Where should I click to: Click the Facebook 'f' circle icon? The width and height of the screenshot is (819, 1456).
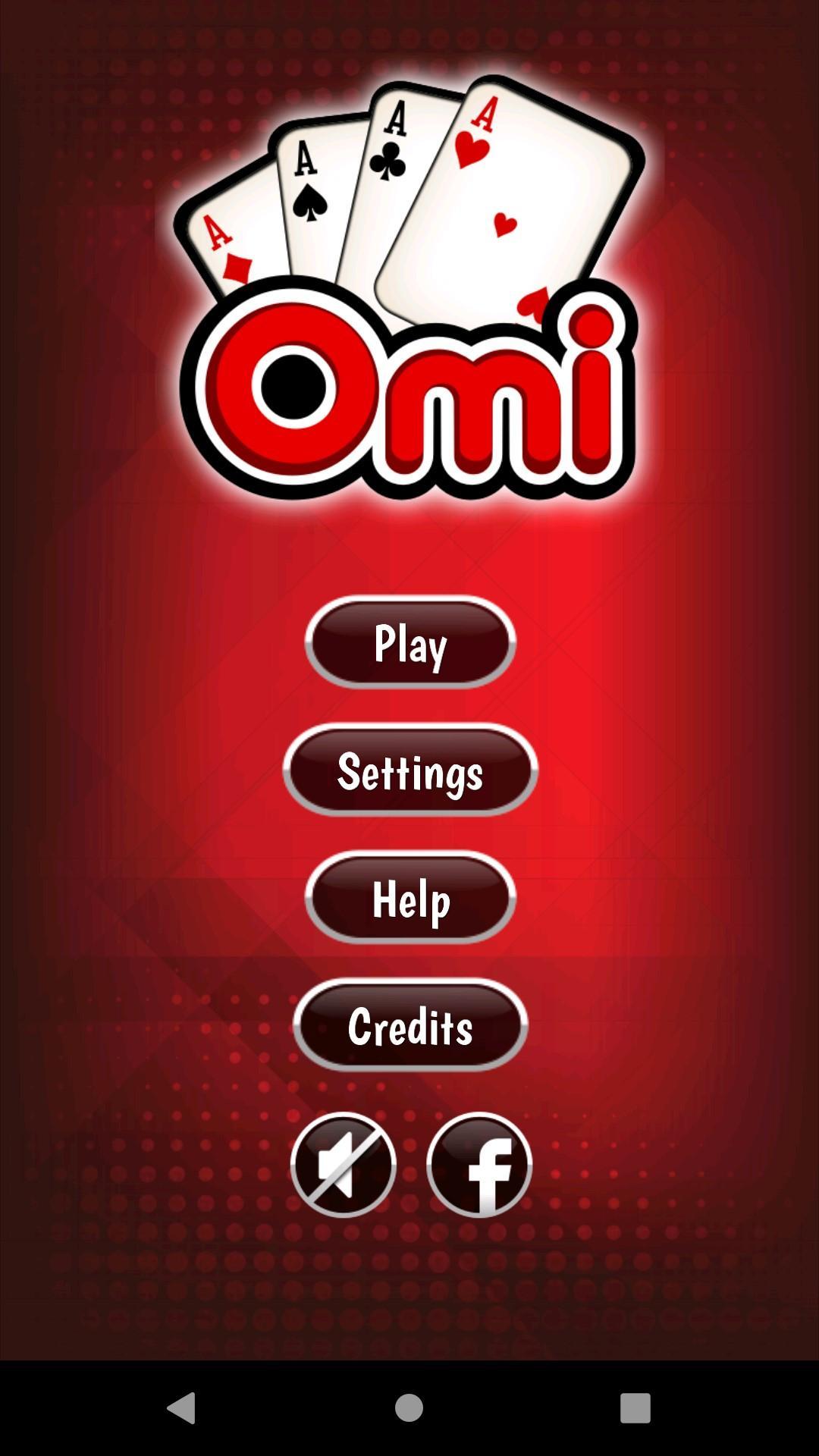click(x=478, y=1166)
